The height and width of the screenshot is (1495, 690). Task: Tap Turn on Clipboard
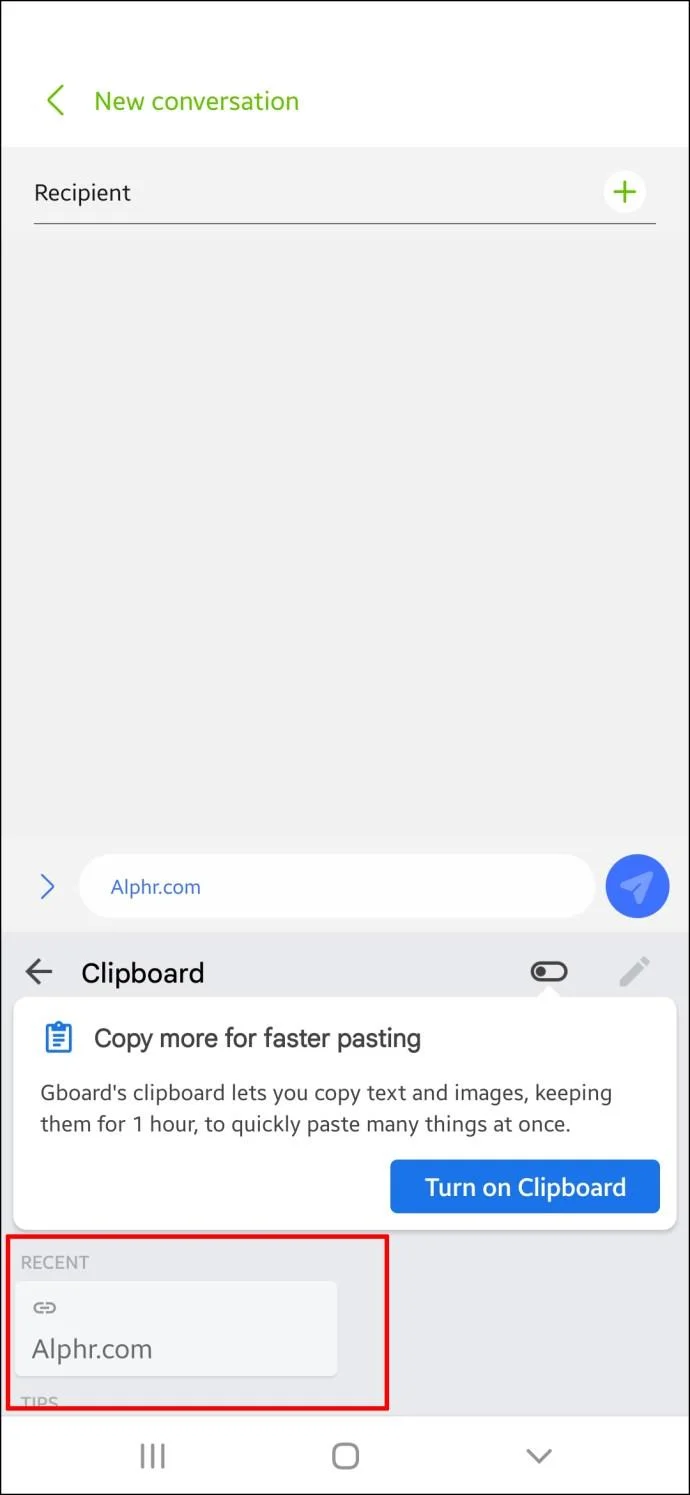pos(525,1187)
